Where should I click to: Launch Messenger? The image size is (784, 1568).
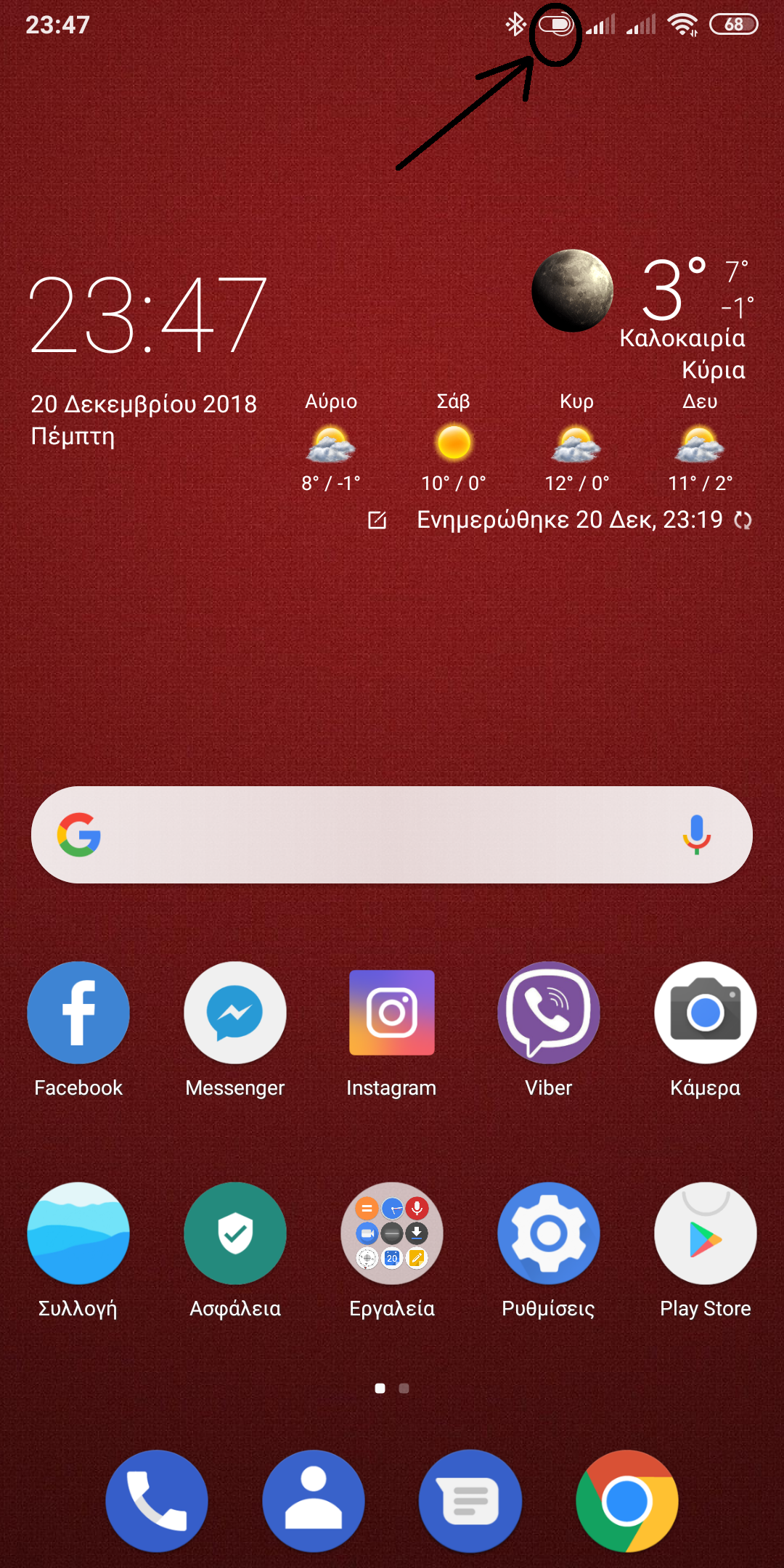pos(235,1013)
